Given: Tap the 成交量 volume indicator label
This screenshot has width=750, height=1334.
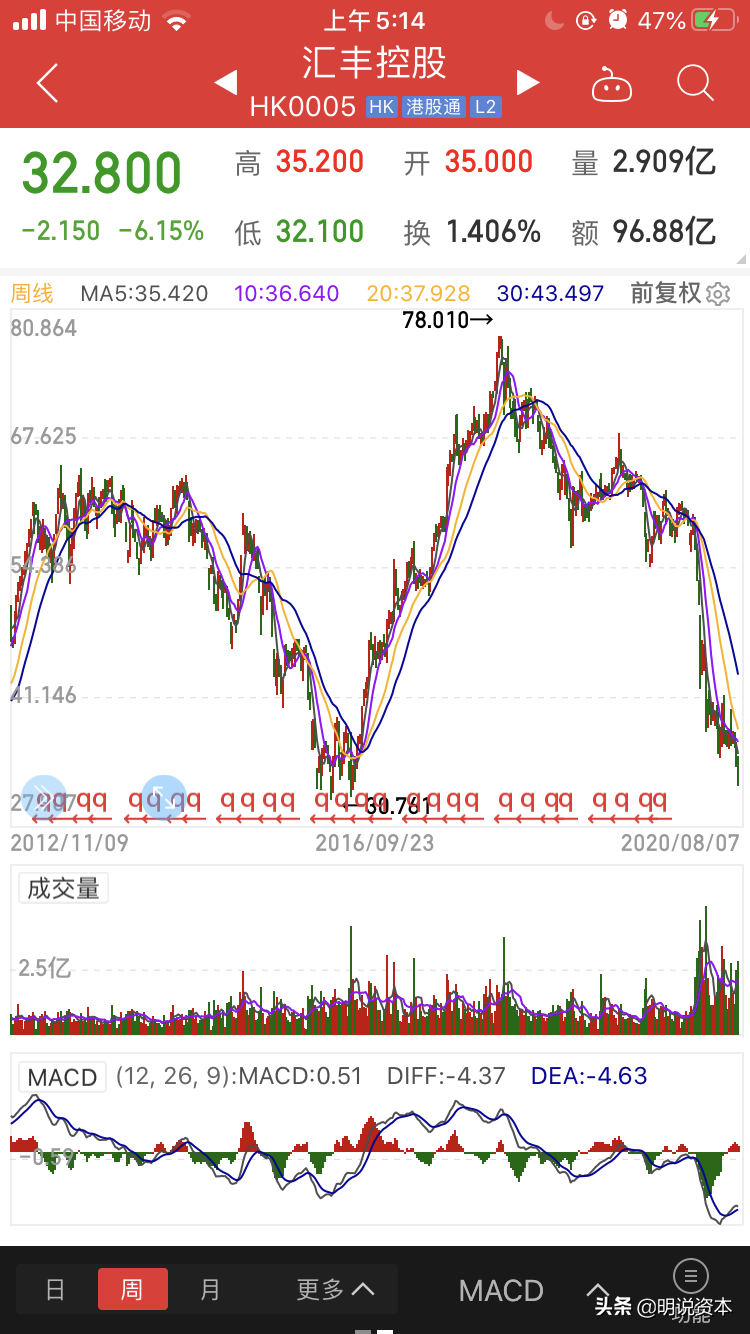Looking at the screenshot, I should pyautogui.click(x=63, y=888).
